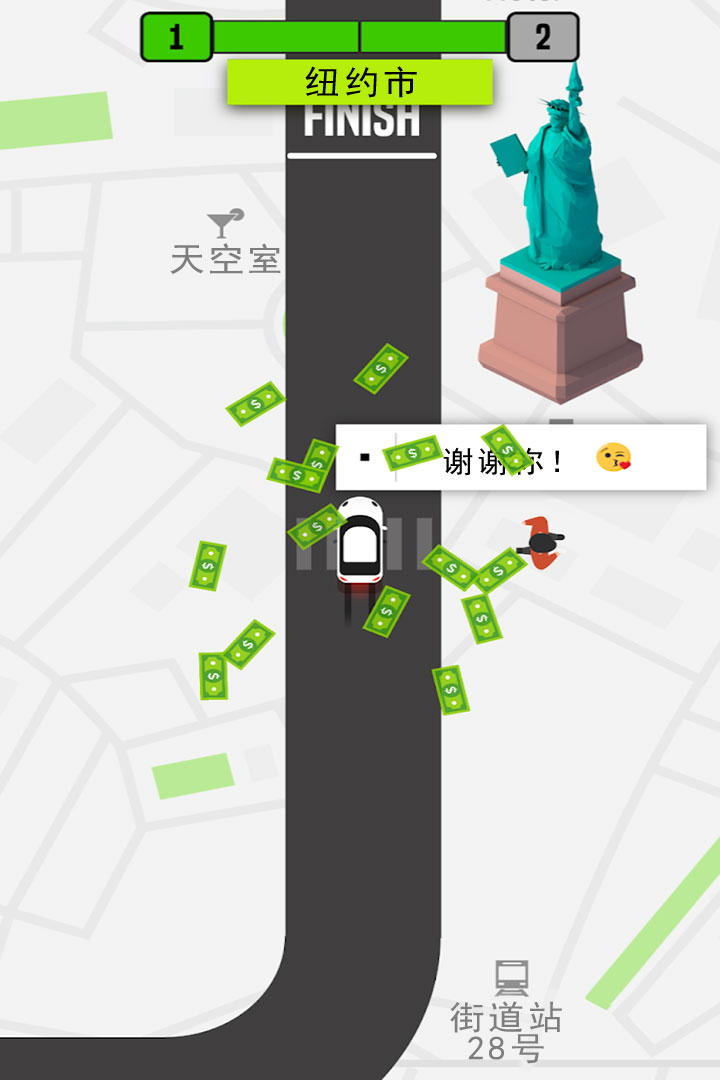The width and height of the screenshot is (720, 1080).
Task: Tap the white stop line under FINISH
Action: pyautogui.click(x=362, y=154)
